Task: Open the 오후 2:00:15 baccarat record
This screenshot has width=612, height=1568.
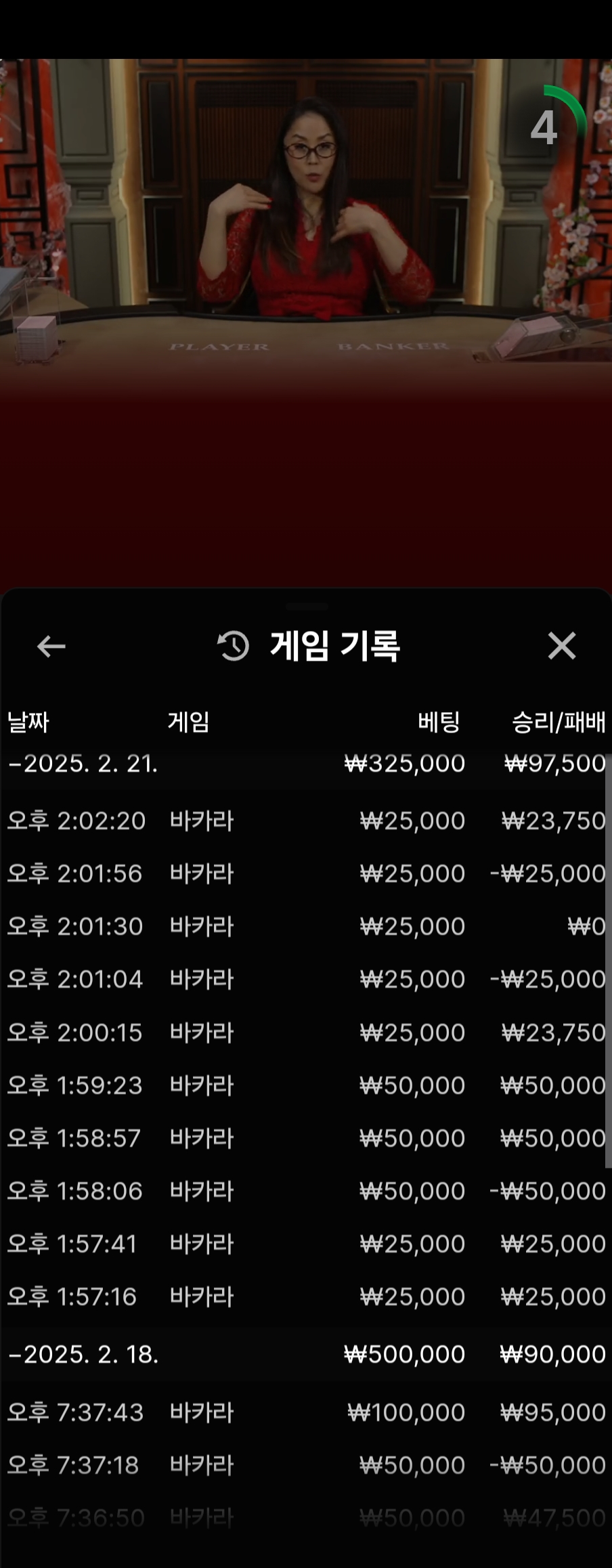Action: click(x=305, y=1032)
